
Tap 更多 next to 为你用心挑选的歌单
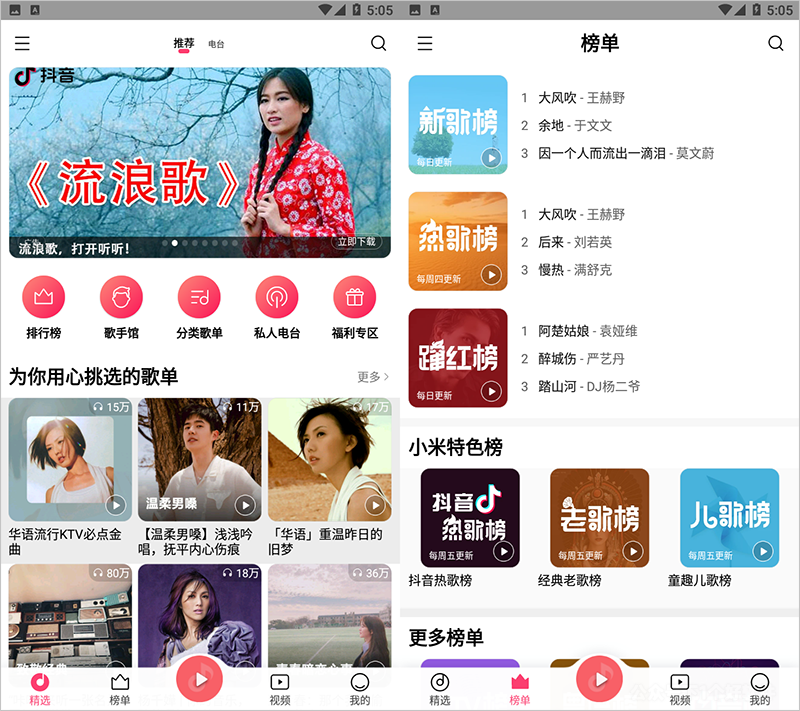pos(372,377)
